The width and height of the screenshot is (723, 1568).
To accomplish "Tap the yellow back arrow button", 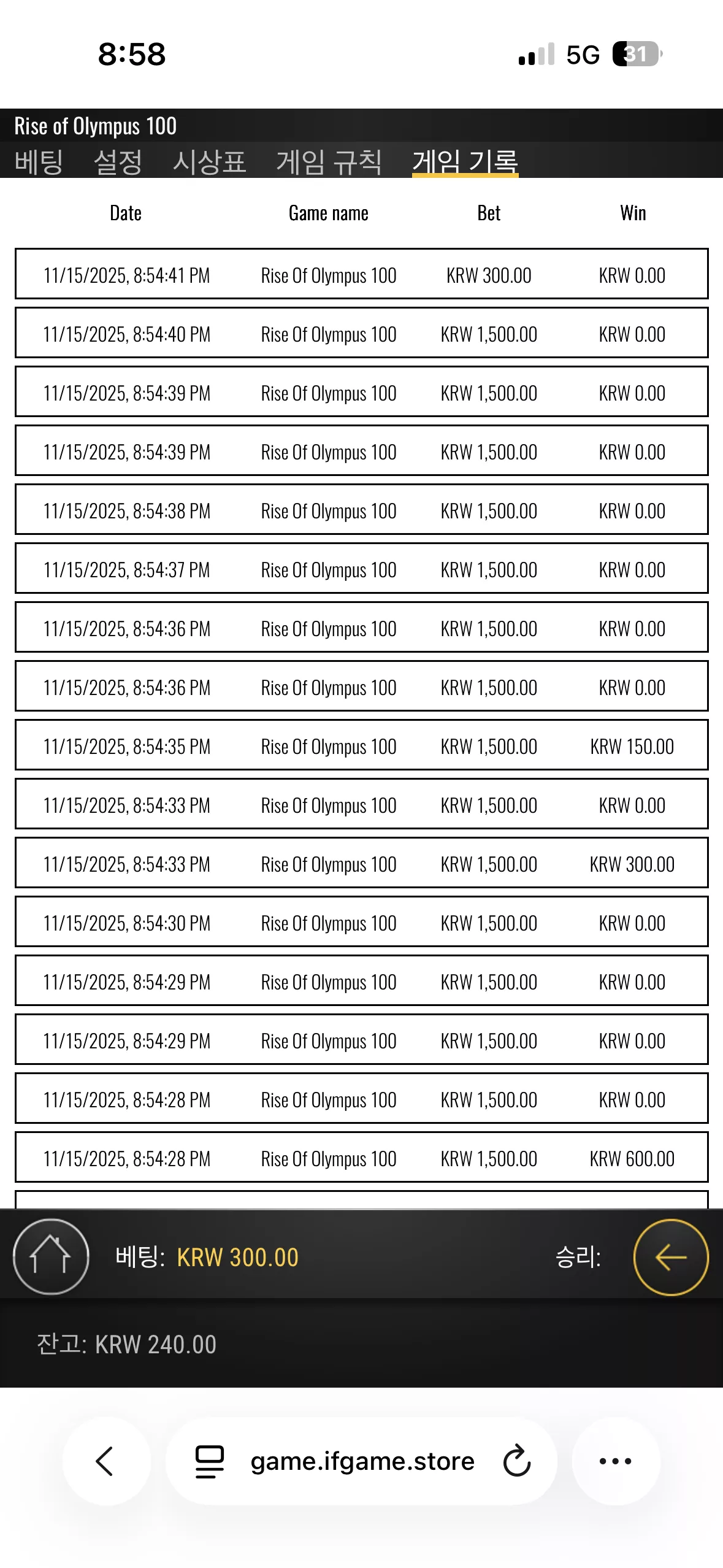I will click(x=671, y=1257).
